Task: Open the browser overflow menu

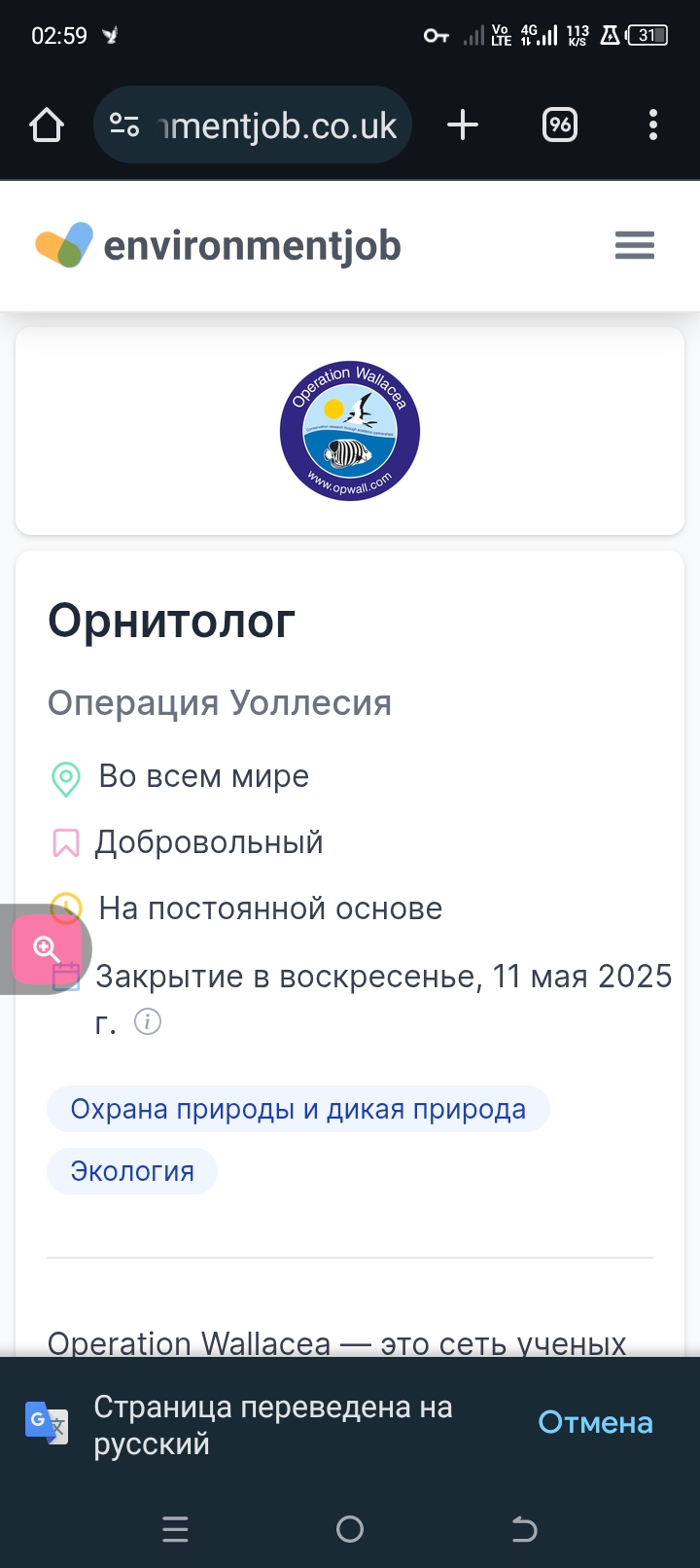Action: point(652,125)
